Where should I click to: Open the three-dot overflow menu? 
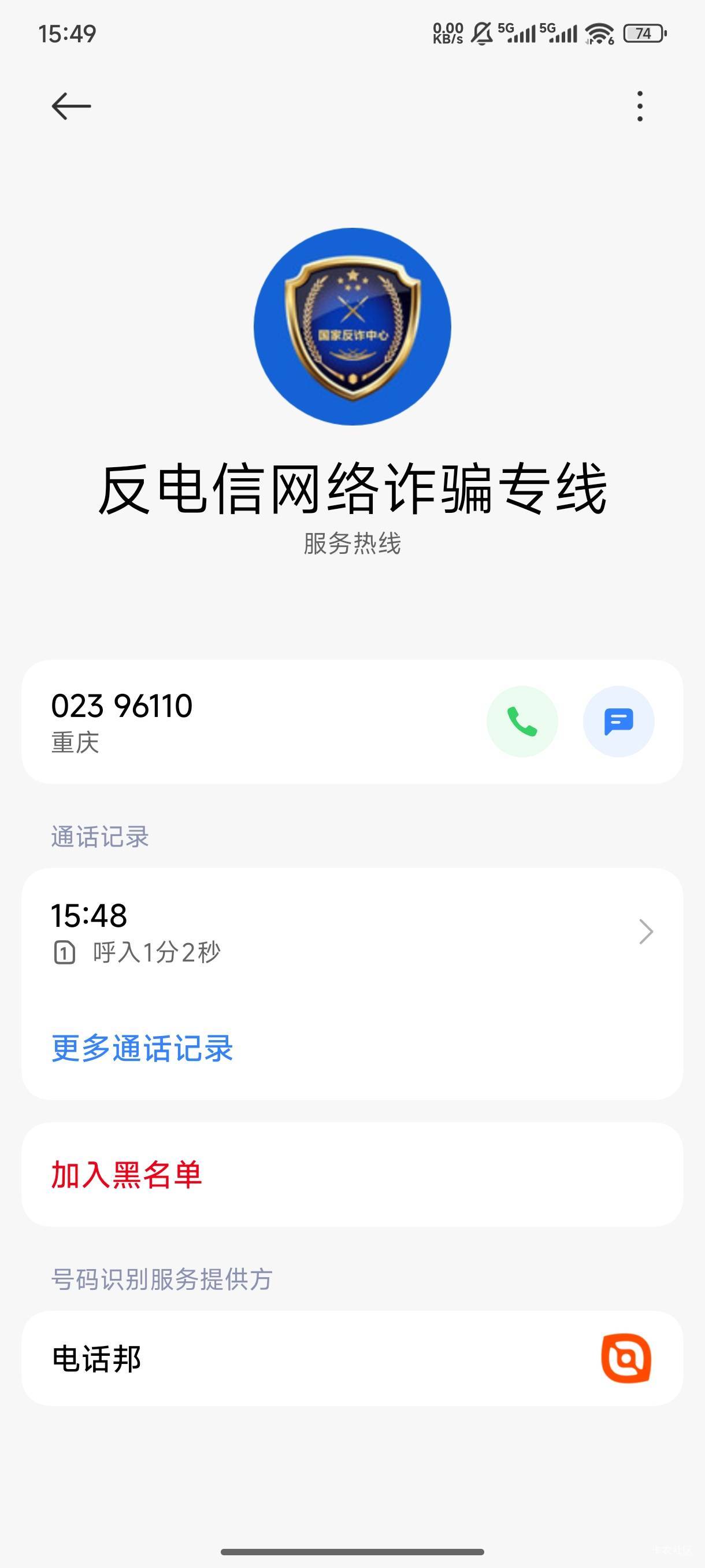click(639, 106)
